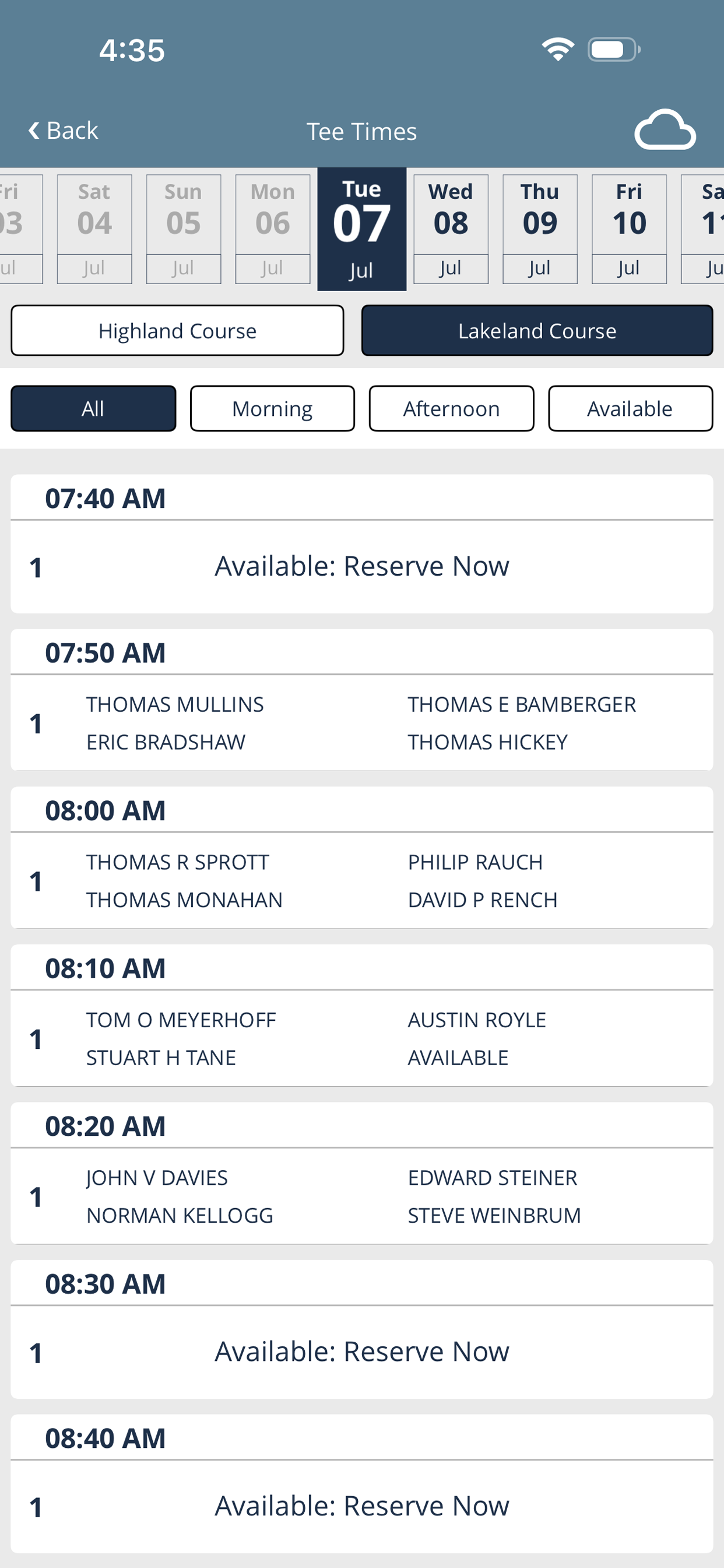Filter tee times by Morning

point(272,408)
